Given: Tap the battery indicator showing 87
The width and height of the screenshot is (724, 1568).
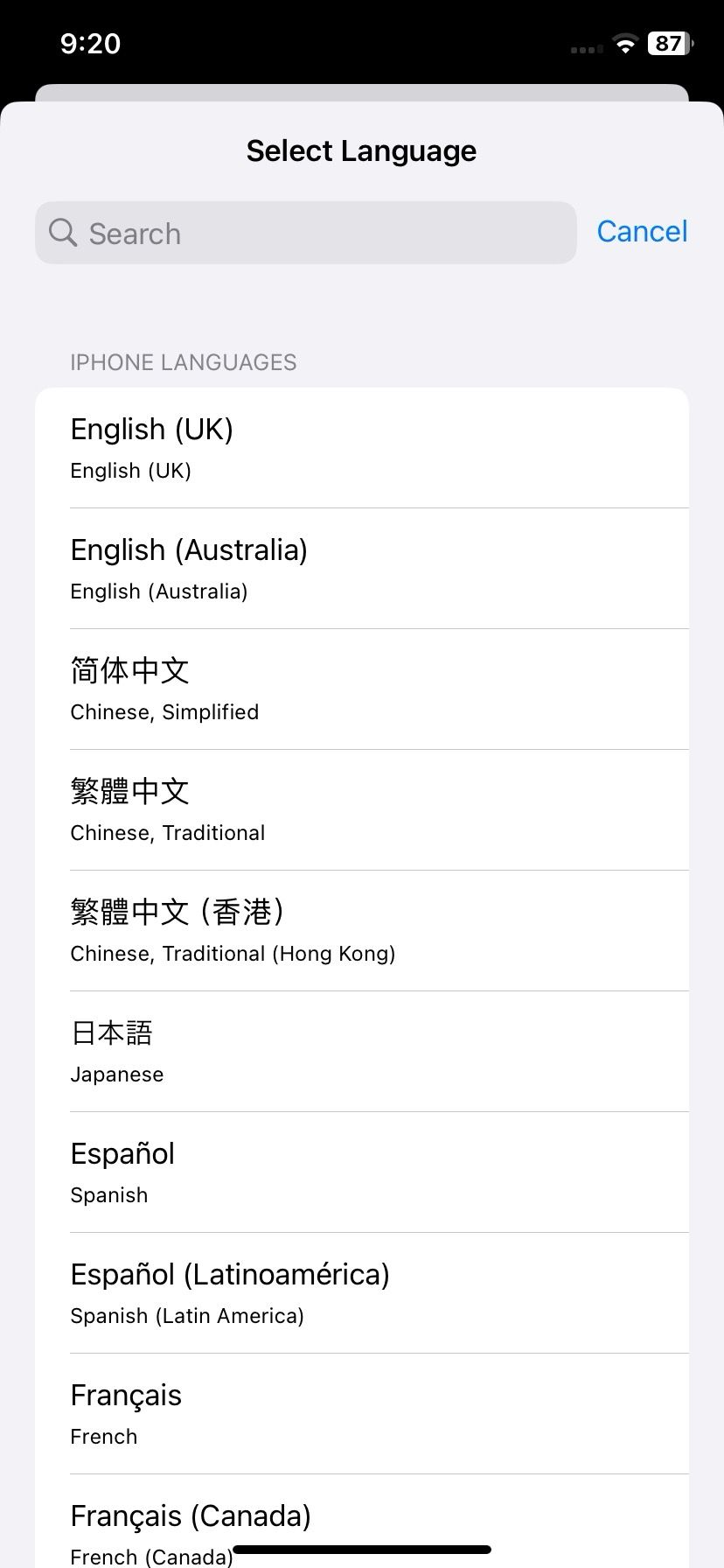Looking at the screenshot, I should (668, 44).
